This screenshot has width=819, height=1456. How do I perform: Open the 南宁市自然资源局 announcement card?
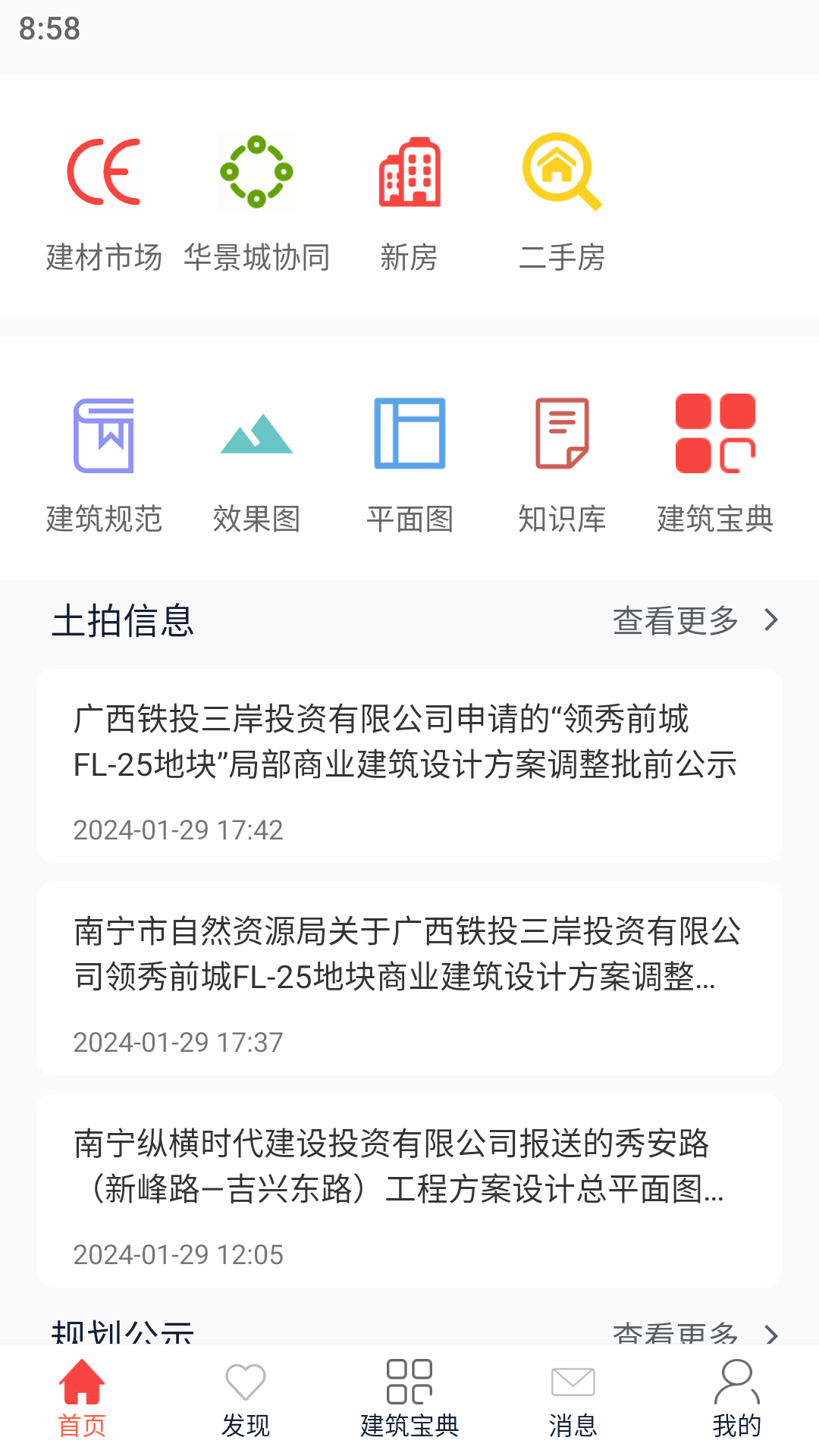coord(409,978)
